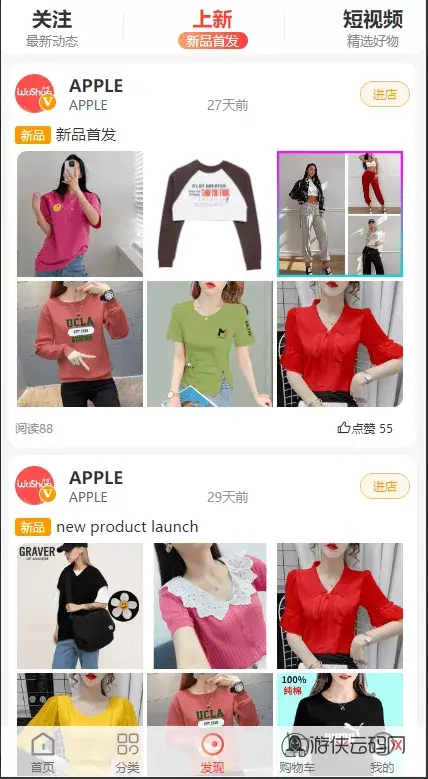Enter the store from the 27天前 post

(385, 94)
